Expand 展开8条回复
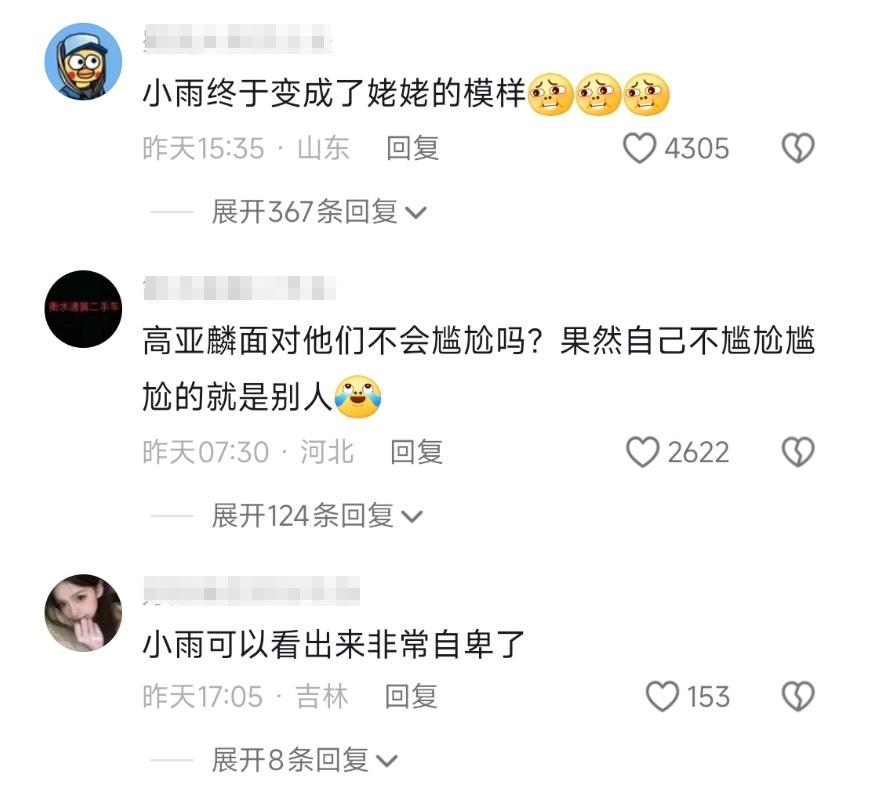Image resolution: width=884 pixels, height=791 pixels. pyautogui.click(x=304, y=760)
